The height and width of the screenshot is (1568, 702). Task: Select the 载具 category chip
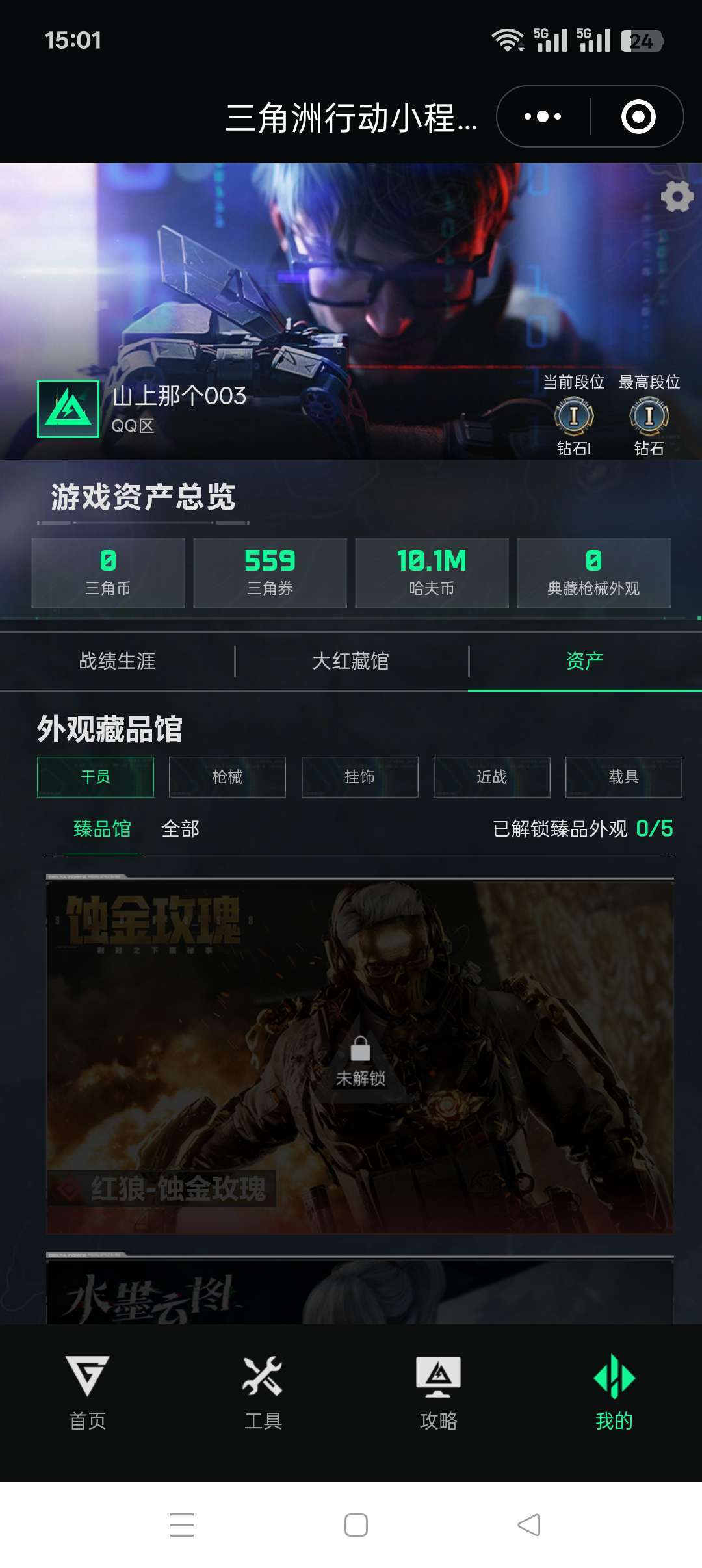623,777
